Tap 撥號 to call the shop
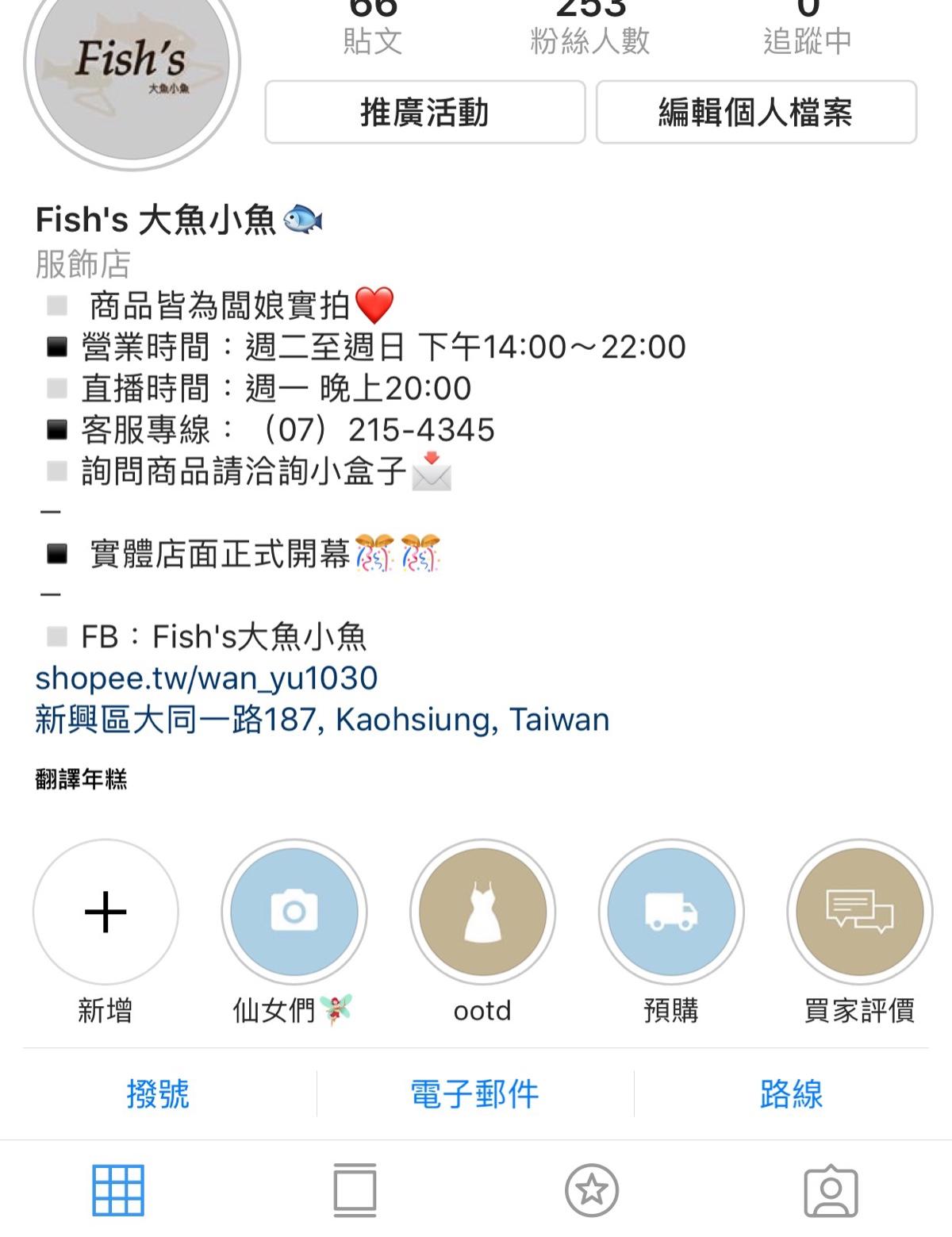 tap(158, 1094)
